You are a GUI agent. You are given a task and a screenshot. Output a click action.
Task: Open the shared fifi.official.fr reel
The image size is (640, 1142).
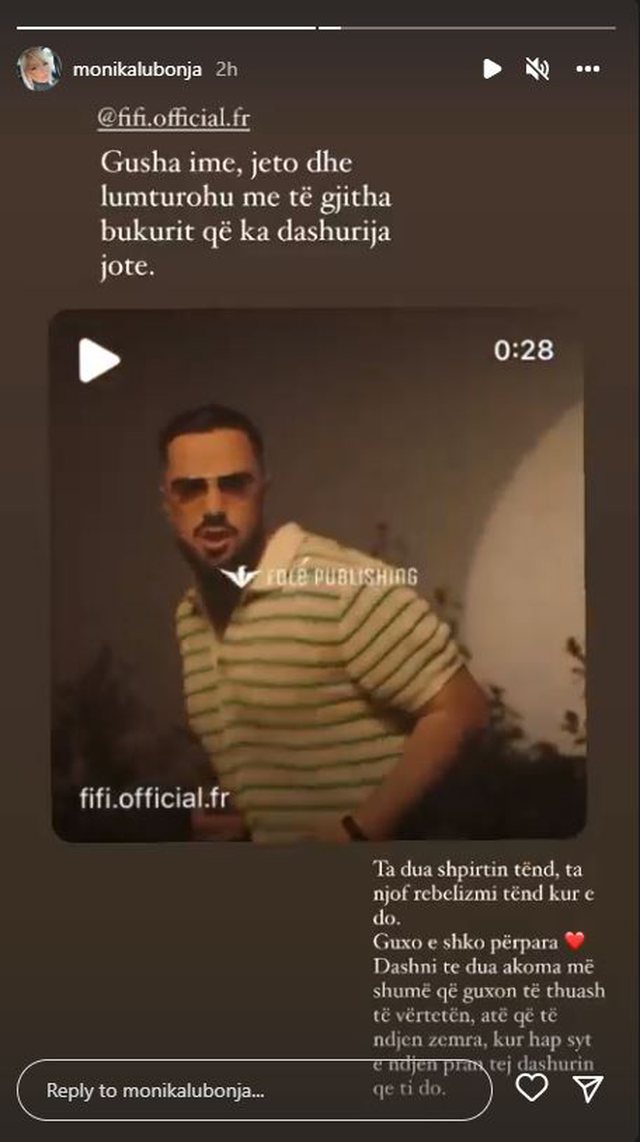318,575
